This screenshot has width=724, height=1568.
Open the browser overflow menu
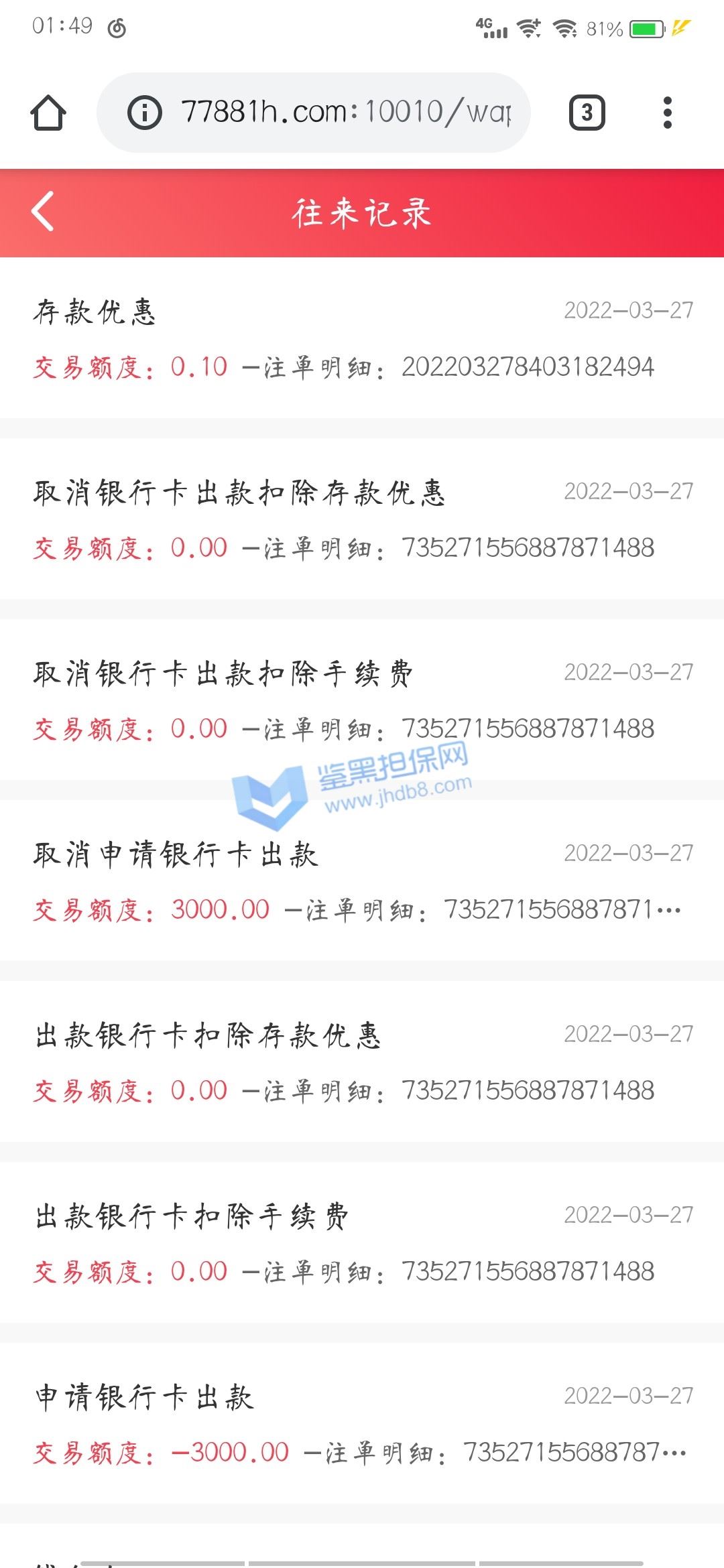(666, 113)
